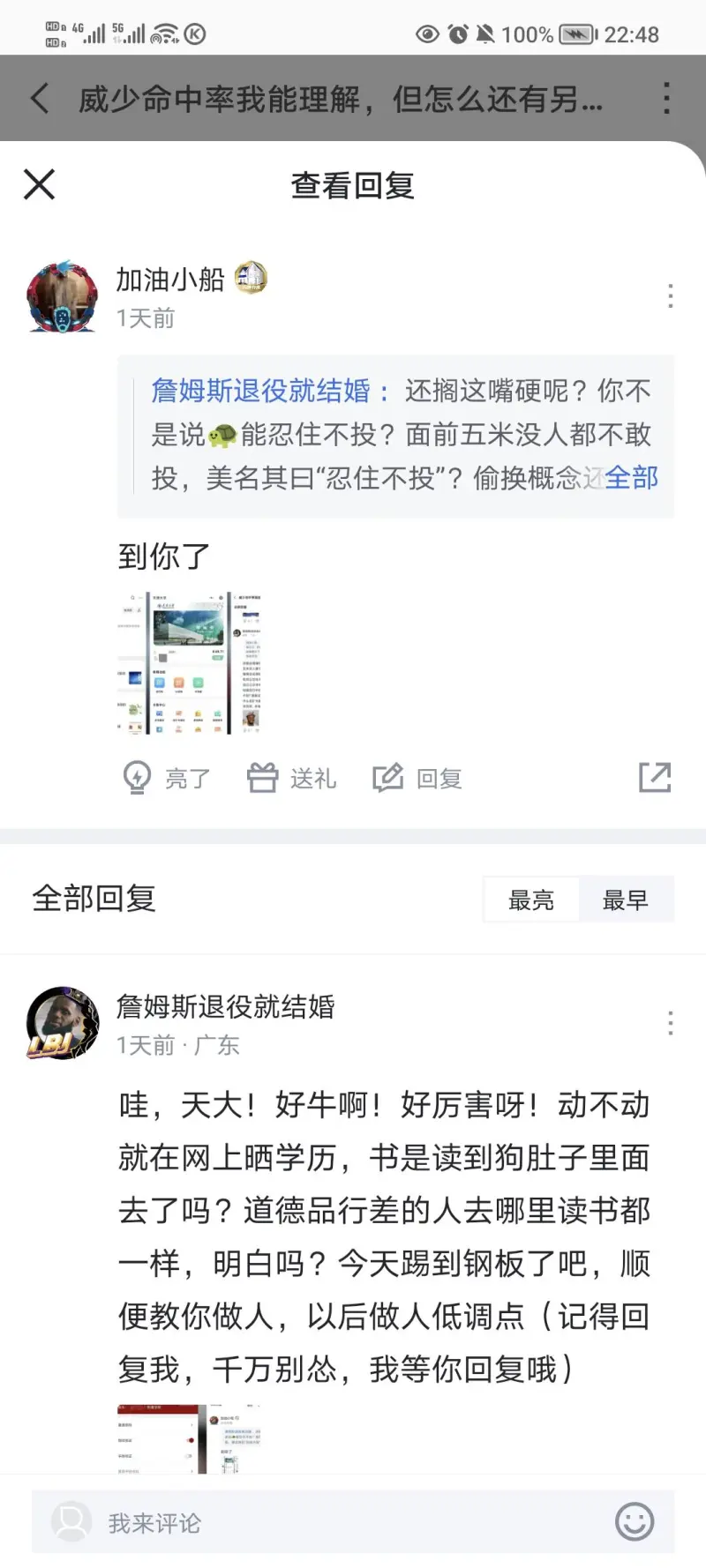View image attached to 加油小船's comment
706x1568 pixels.
point(190,663)
